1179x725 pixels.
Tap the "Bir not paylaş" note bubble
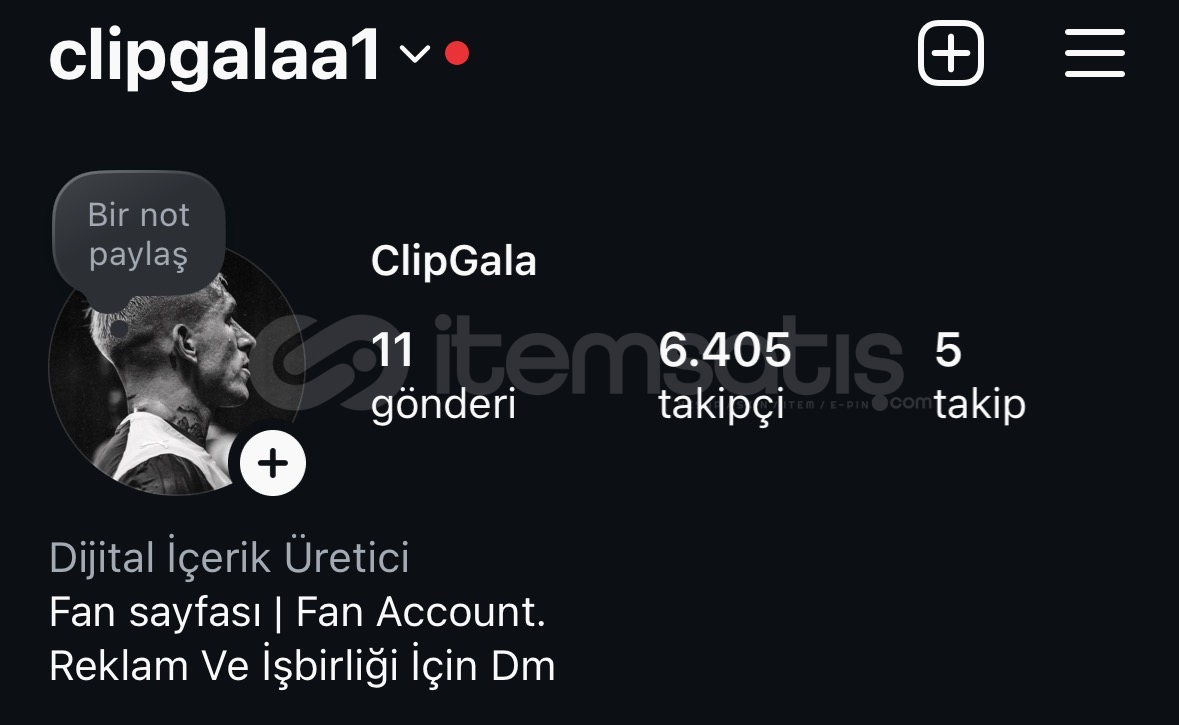click(138, 234)
